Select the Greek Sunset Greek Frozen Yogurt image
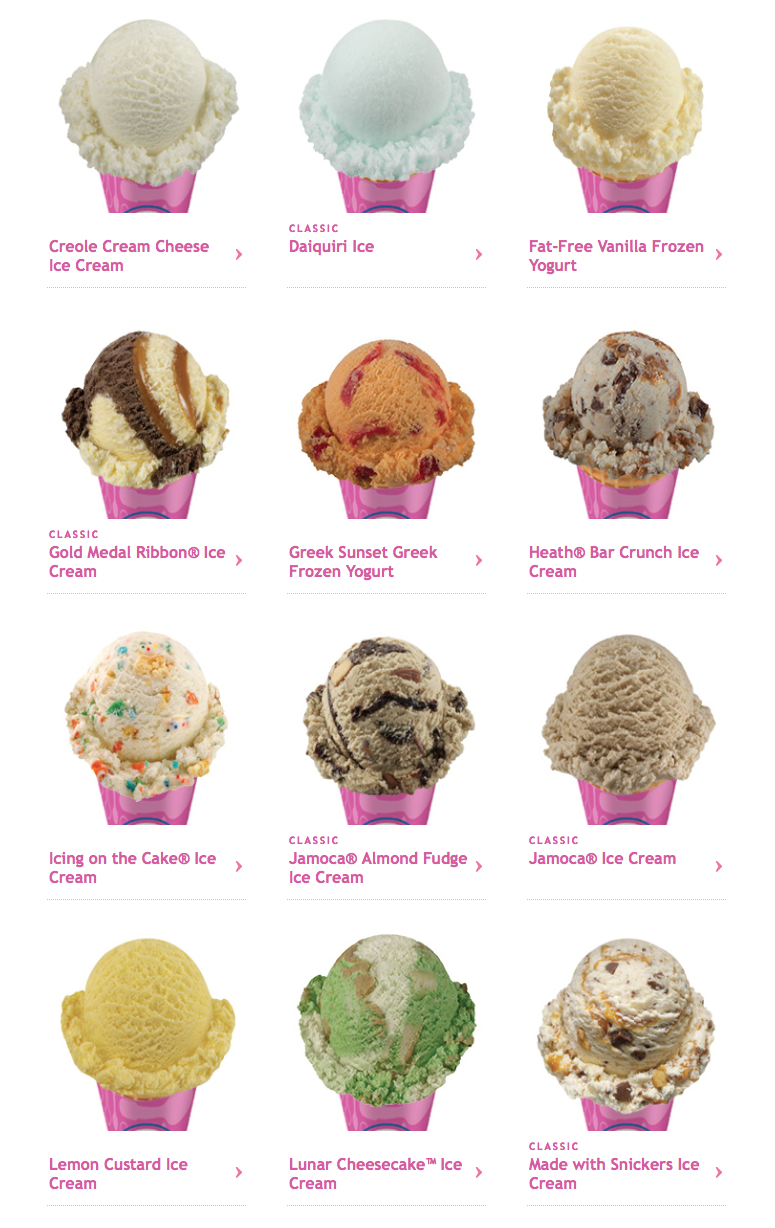The image size is (775, 1228). coord(386,420)
